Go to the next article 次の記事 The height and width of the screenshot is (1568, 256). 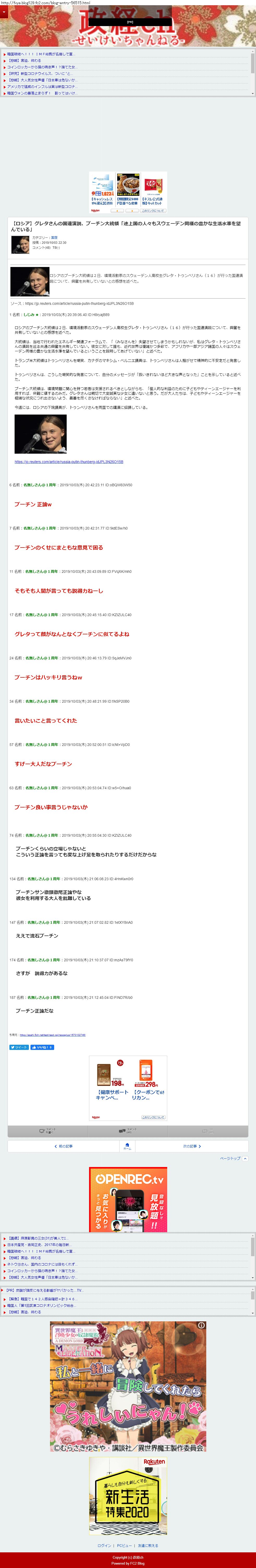191,1146
